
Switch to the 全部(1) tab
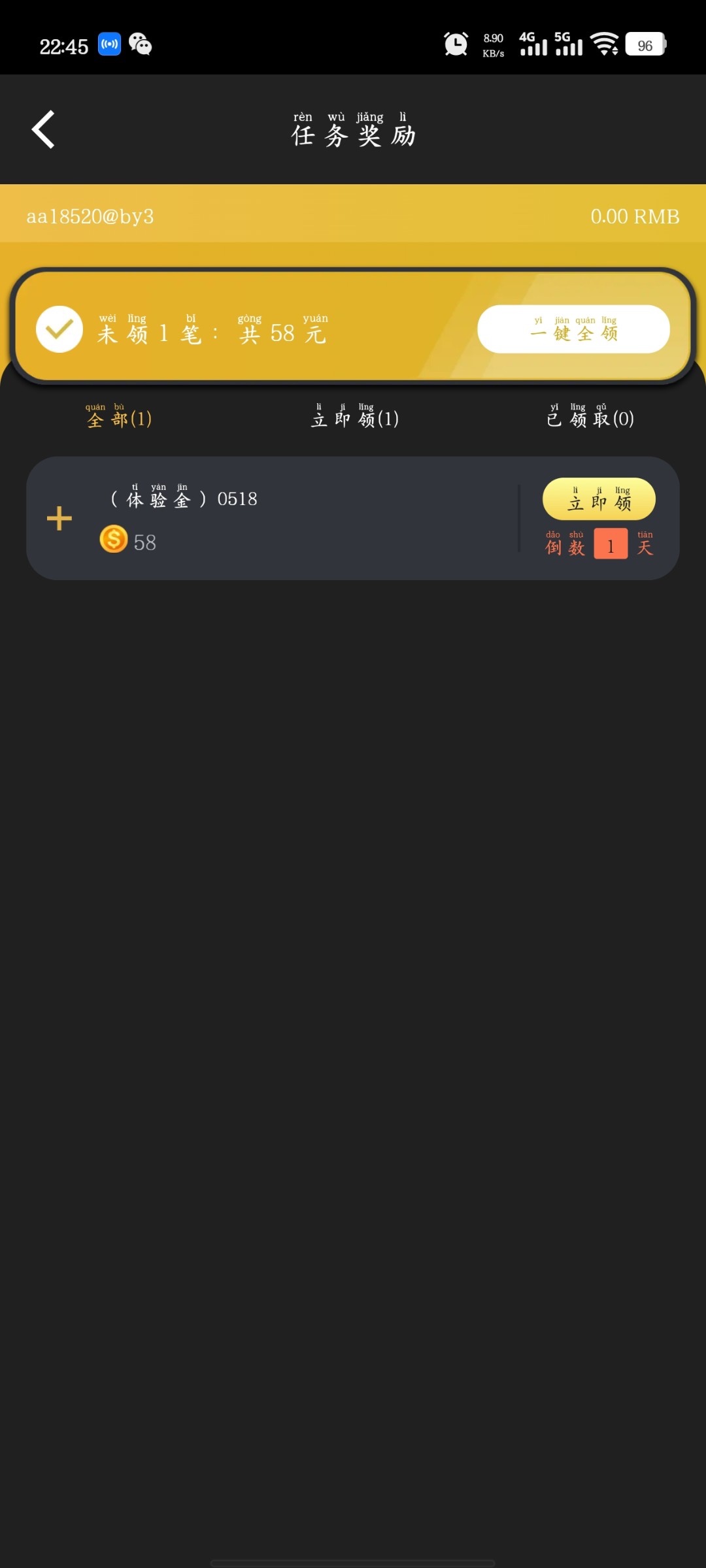(x=118, y=418)
